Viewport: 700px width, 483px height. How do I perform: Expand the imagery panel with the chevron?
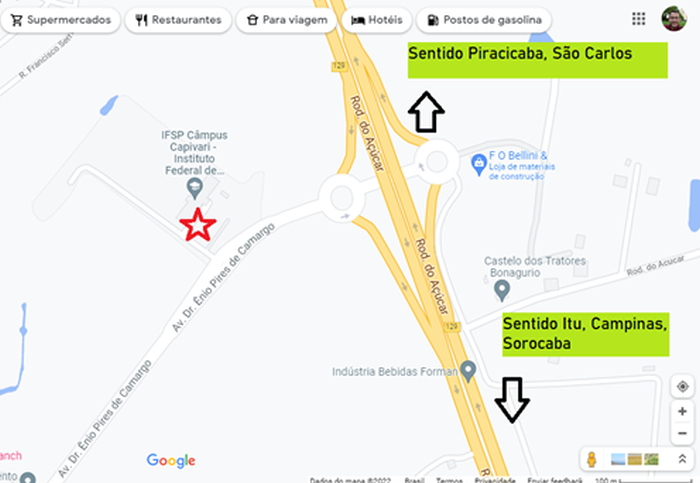(x=682, y=459)
